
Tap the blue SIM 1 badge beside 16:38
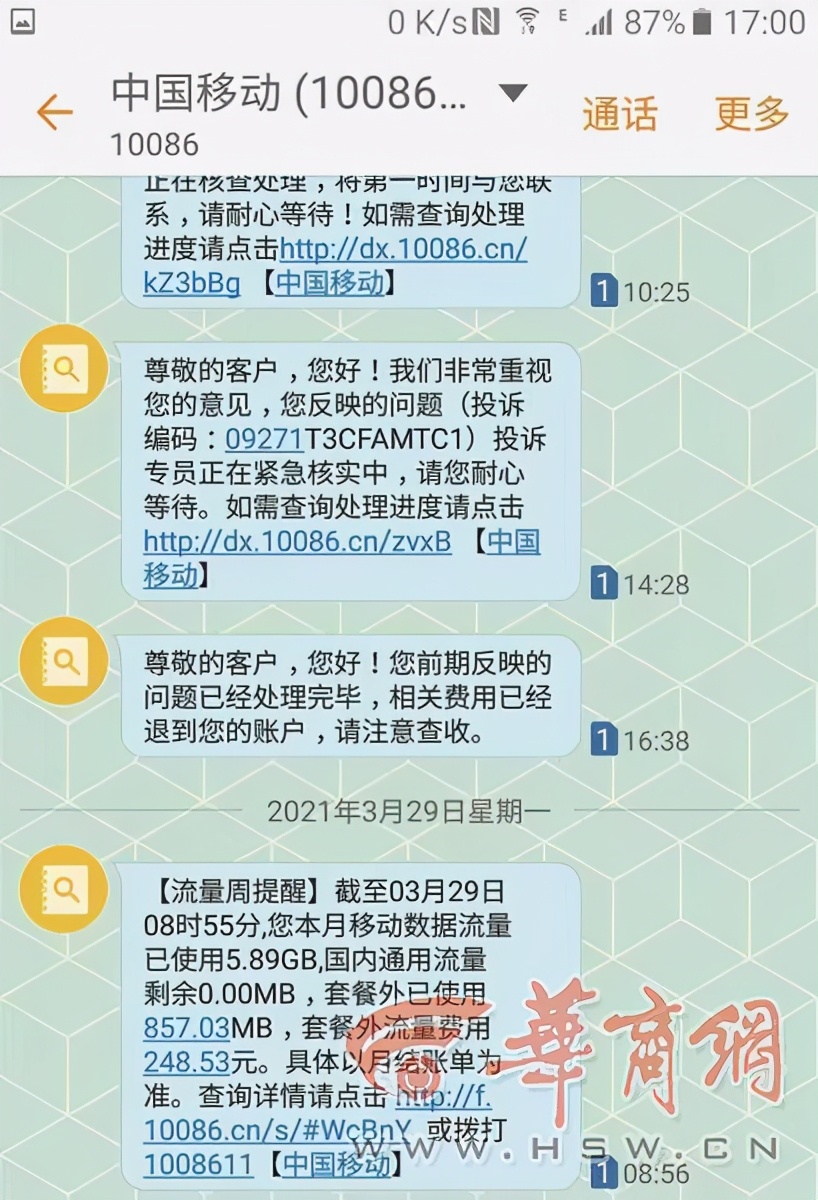(x=607, y=737)
